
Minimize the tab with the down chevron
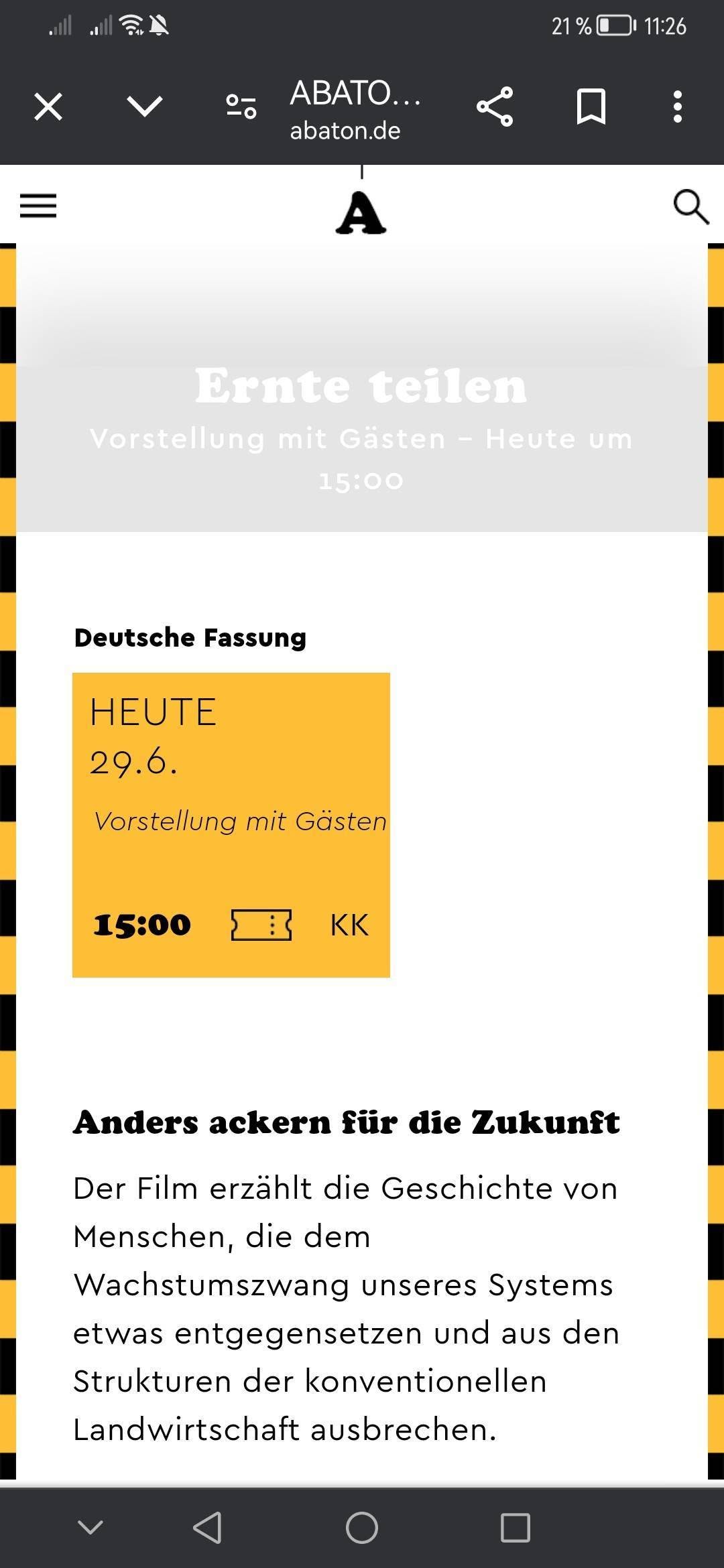[145, 107]
